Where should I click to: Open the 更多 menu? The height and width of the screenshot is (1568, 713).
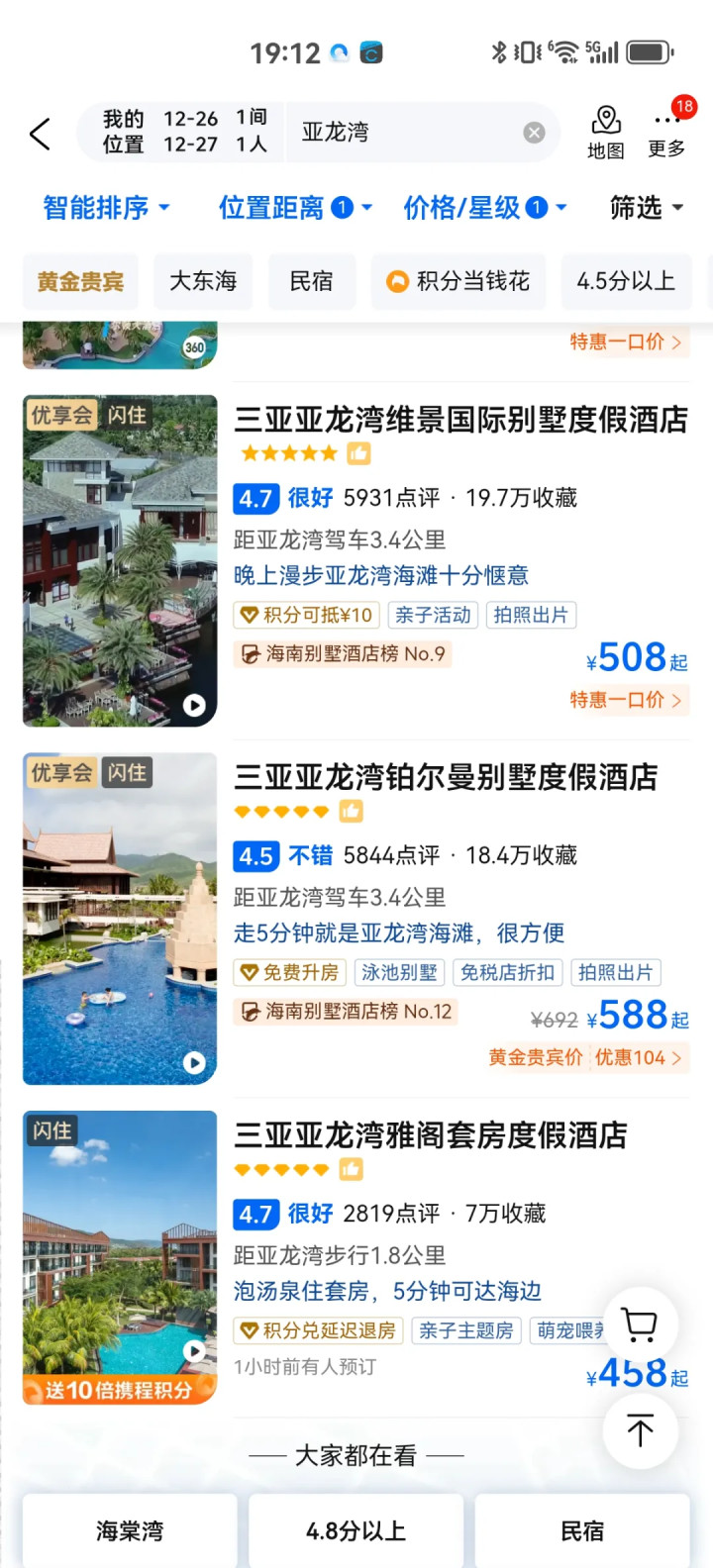point(666,133)
